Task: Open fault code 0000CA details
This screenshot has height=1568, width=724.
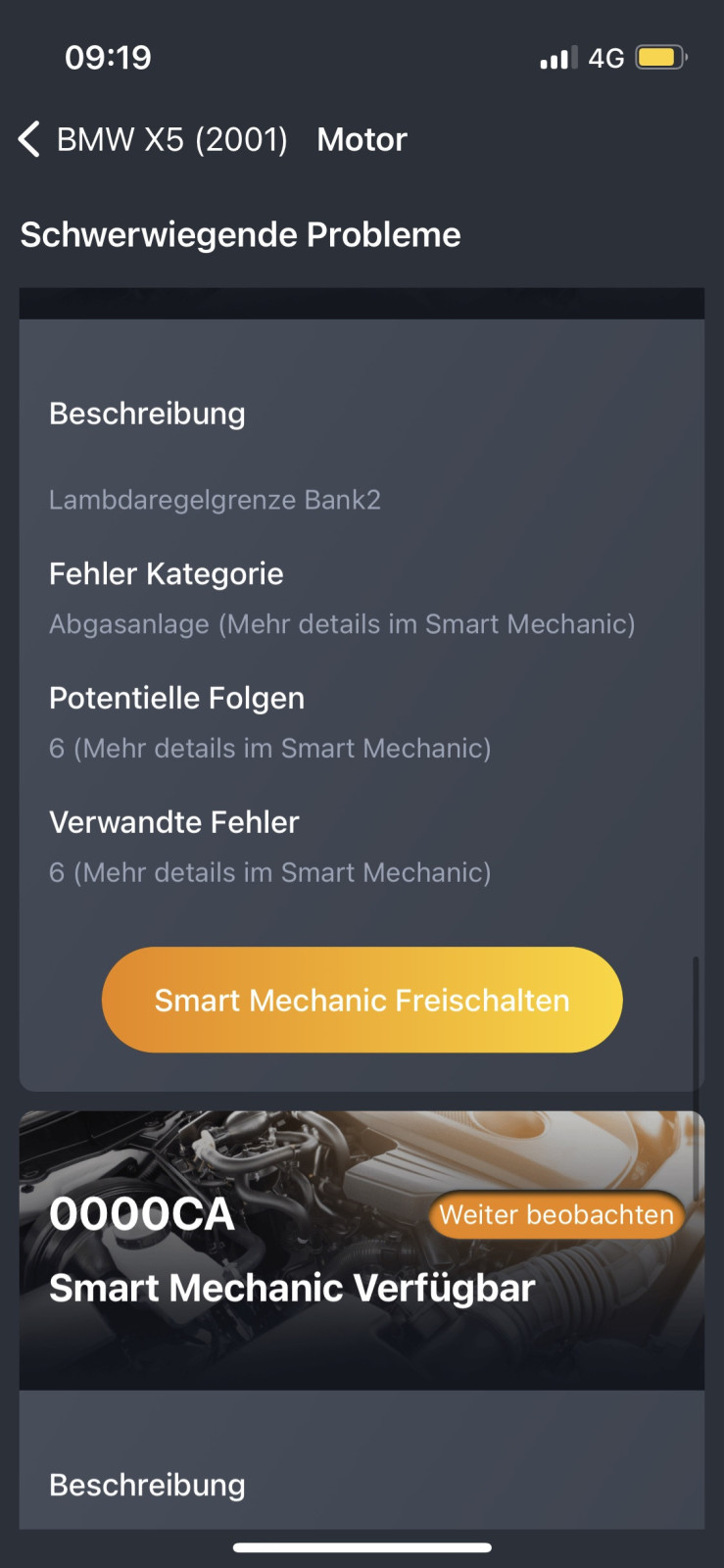Action: [141, 1213]
